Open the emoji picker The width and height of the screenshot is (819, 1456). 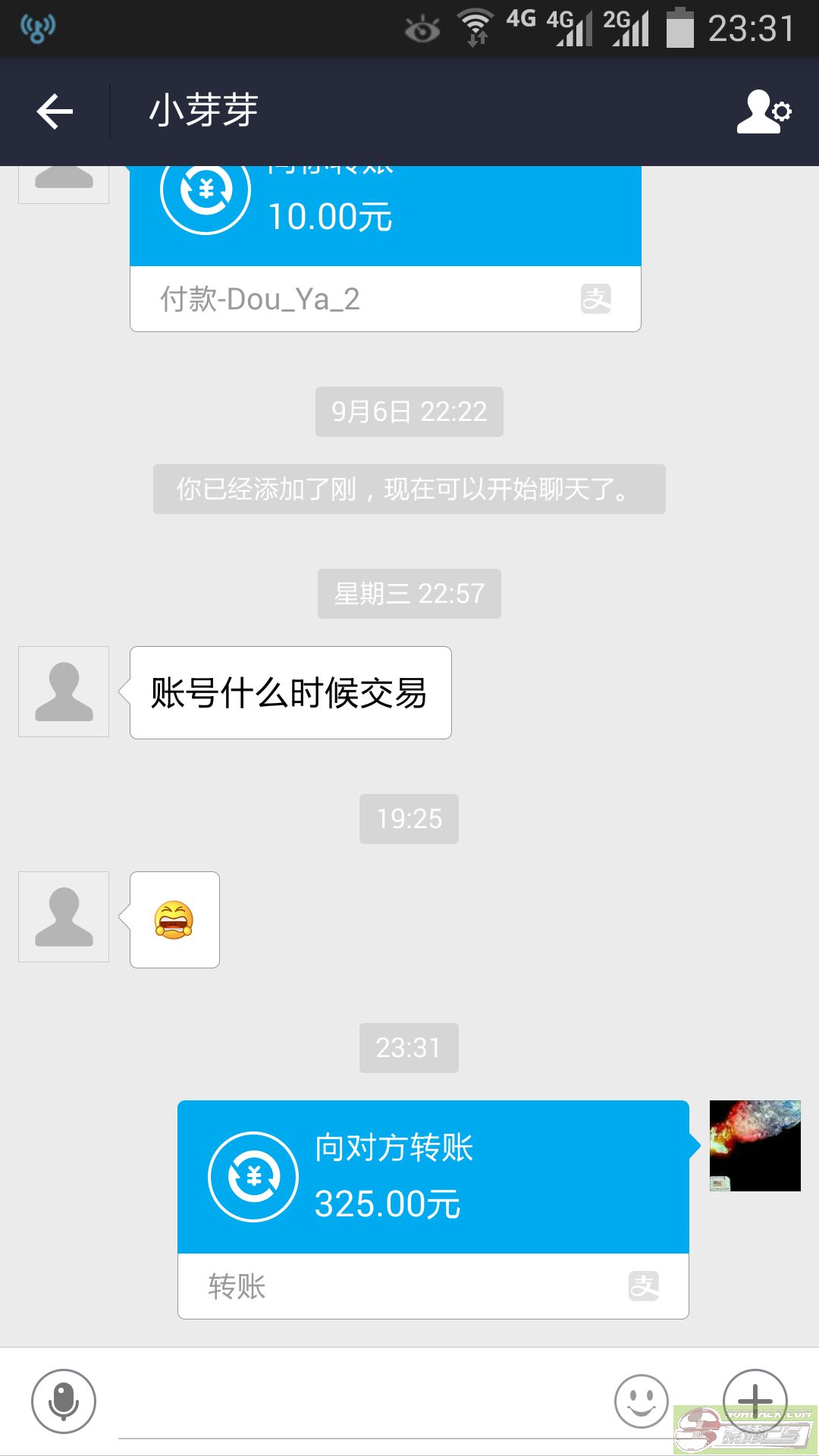coord(641,1401)
